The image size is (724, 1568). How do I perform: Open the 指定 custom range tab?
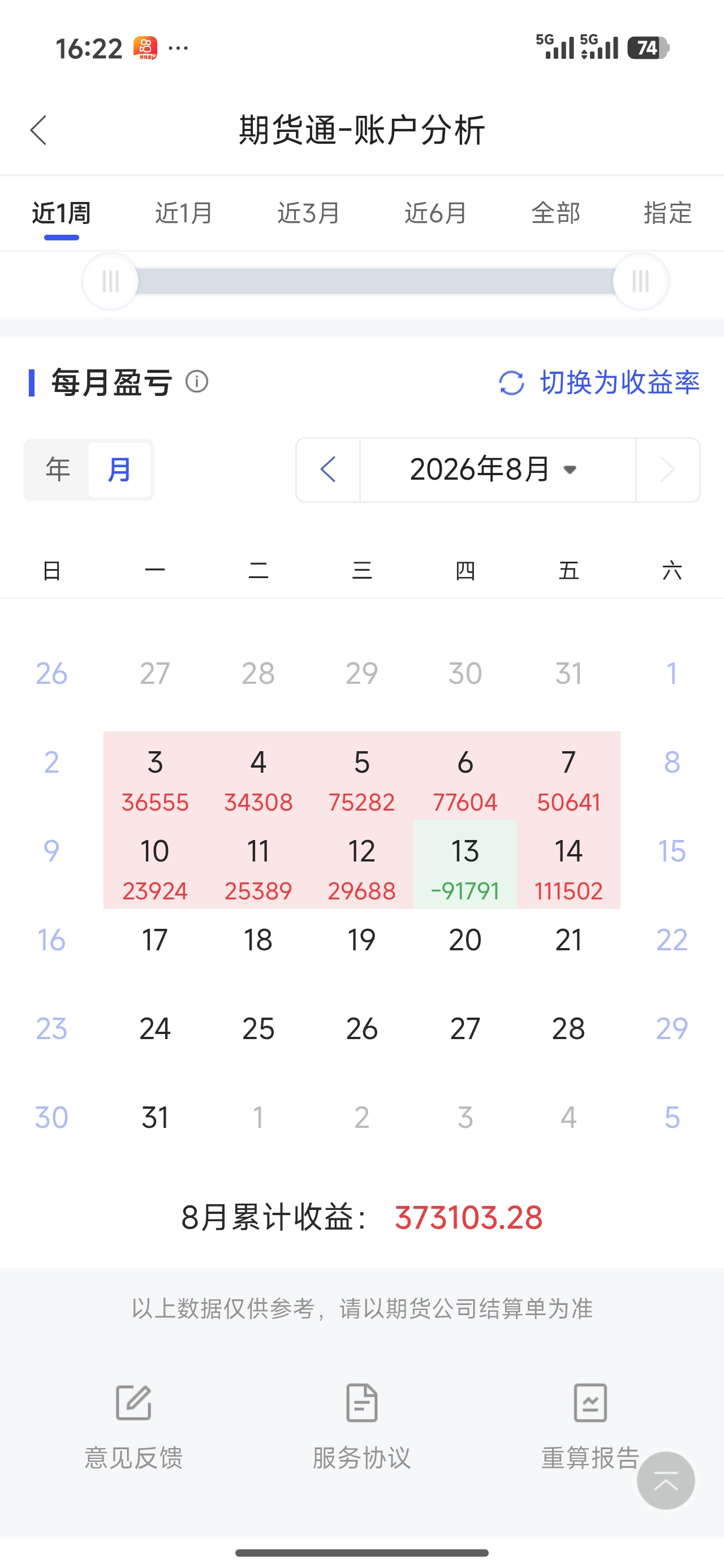pos(668,213)
